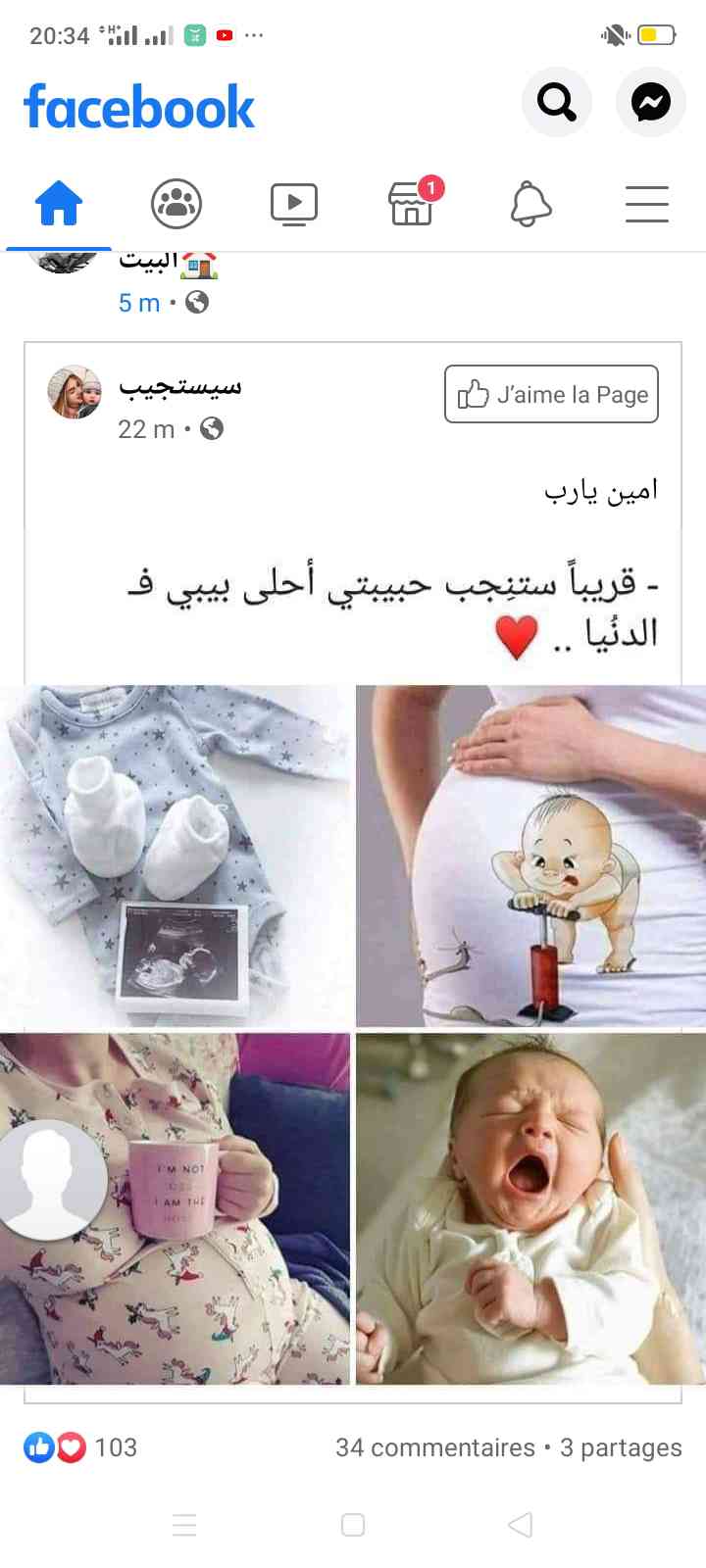The height and width of the screenshot is (1568, 706).
Task: Open the baby clothes and ultrasound photo
Action: click(175, 856)
